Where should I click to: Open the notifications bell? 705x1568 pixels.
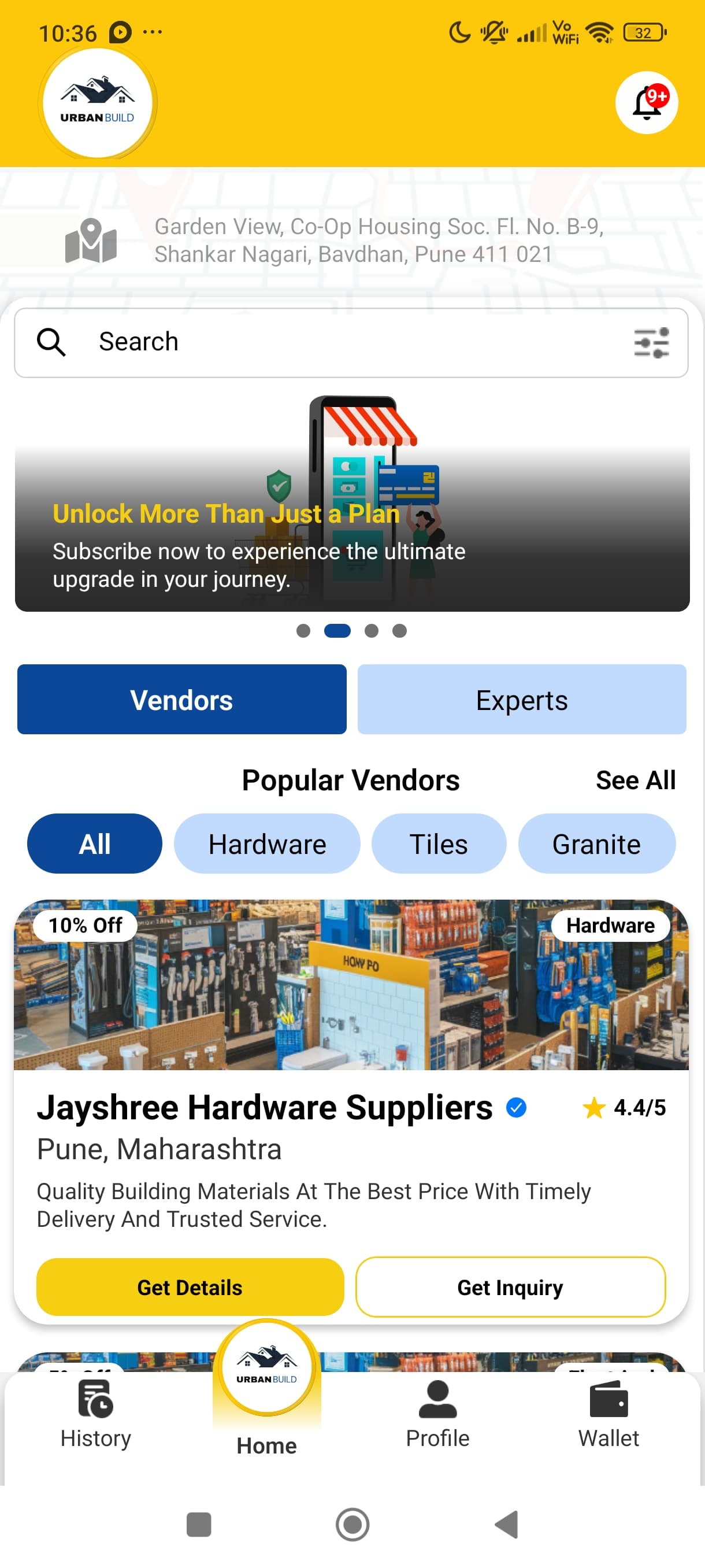646,103
